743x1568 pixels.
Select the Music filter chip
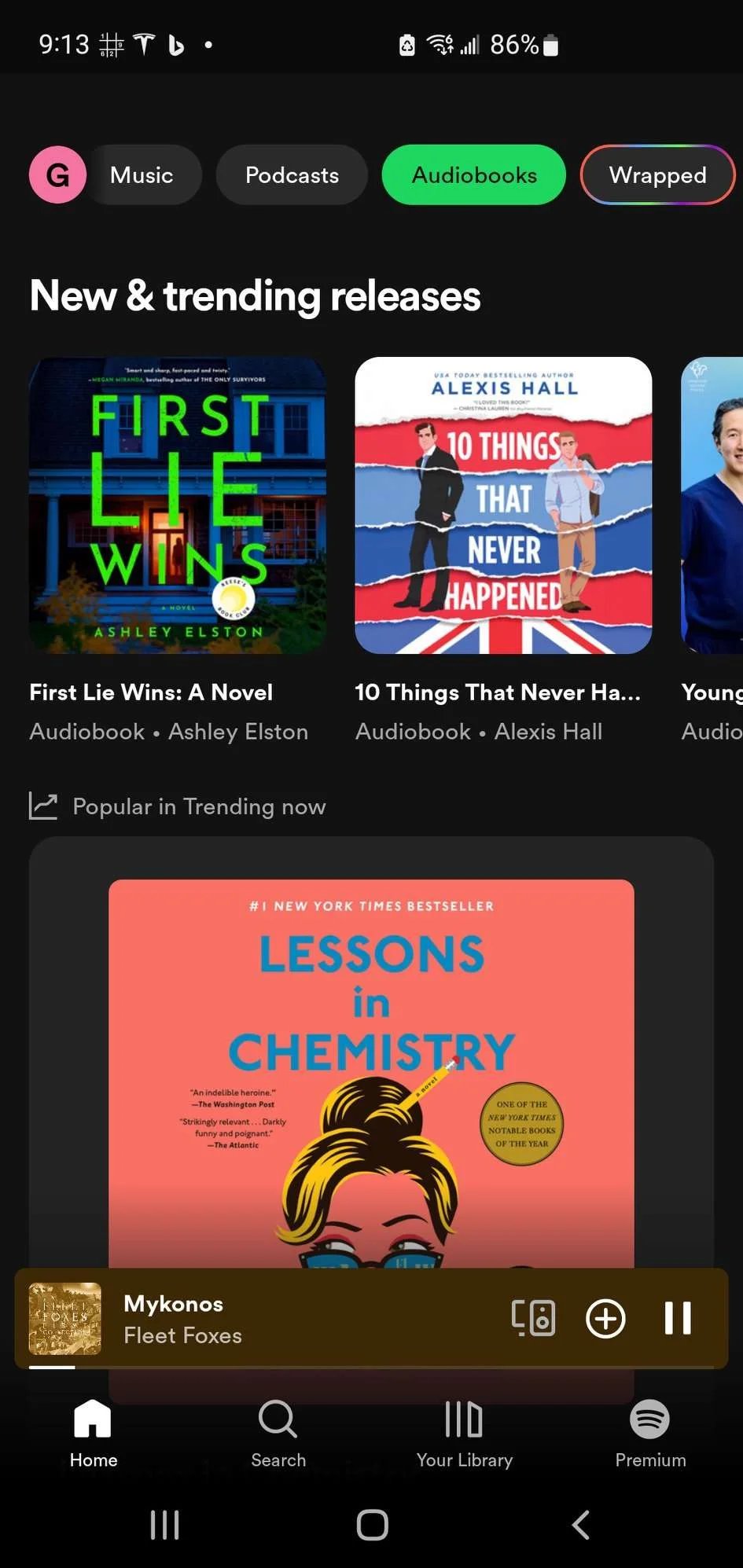pyautogui.click(x=142, y=174)
